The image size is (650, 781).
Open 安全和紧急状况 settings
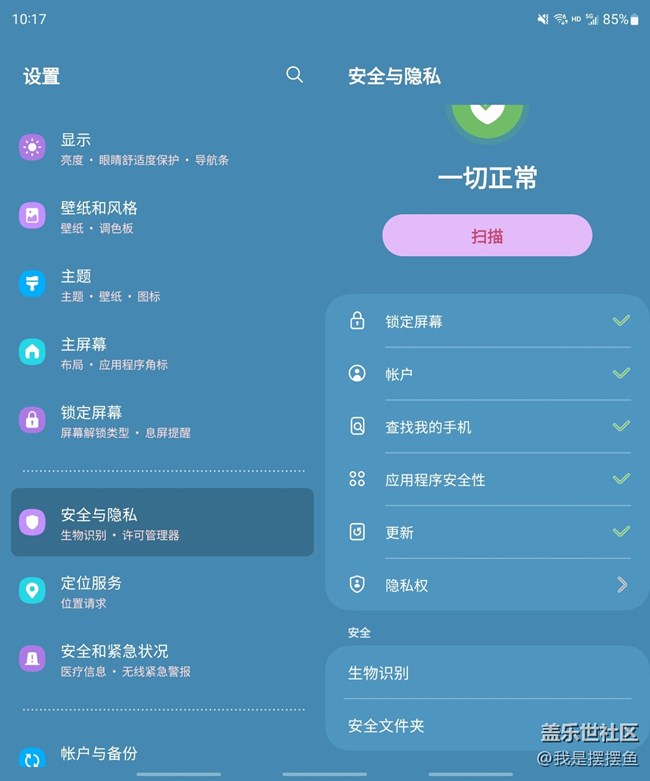click(160, 660)
